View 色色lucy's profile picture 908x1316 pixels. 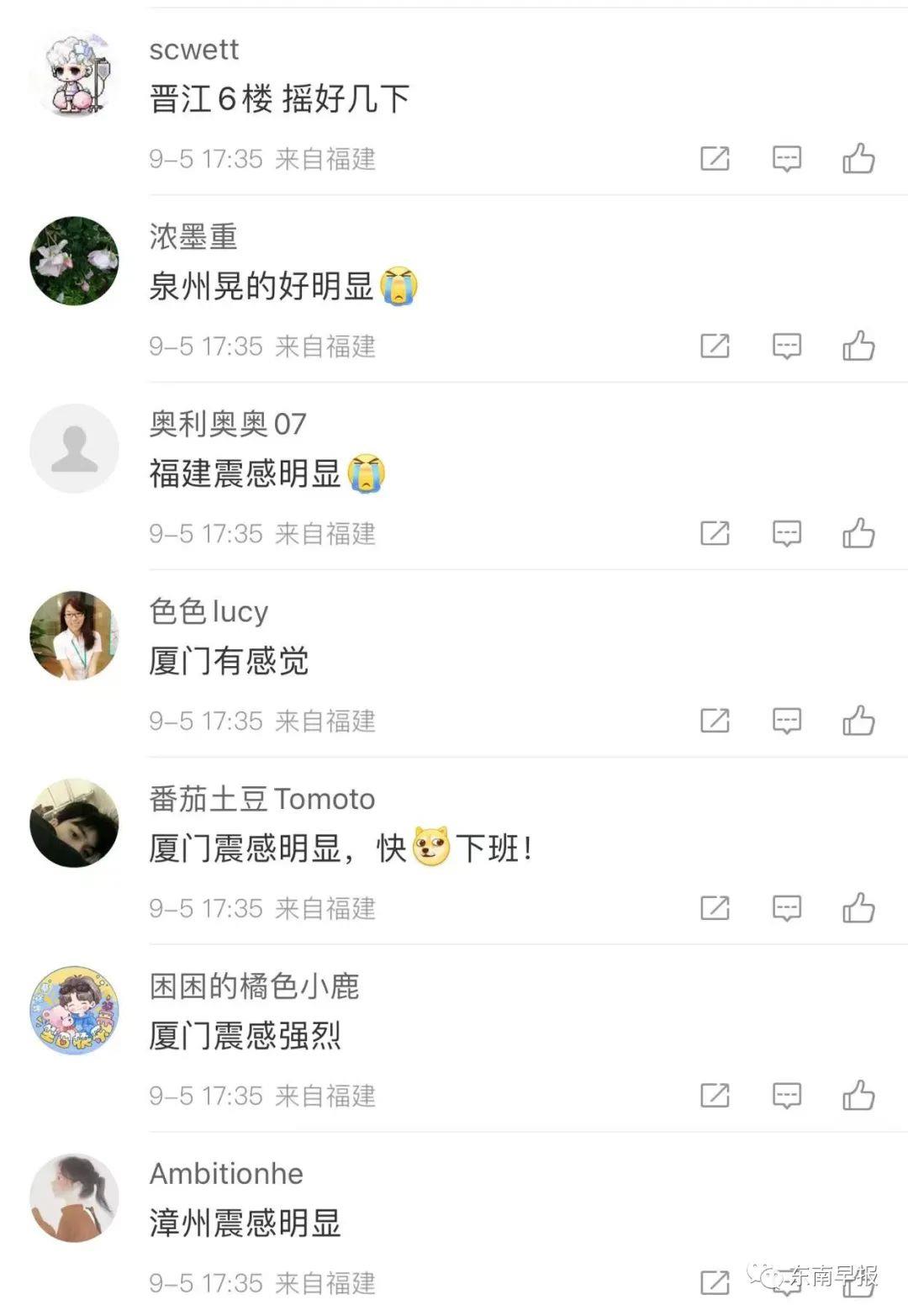(x=74, y=636)
